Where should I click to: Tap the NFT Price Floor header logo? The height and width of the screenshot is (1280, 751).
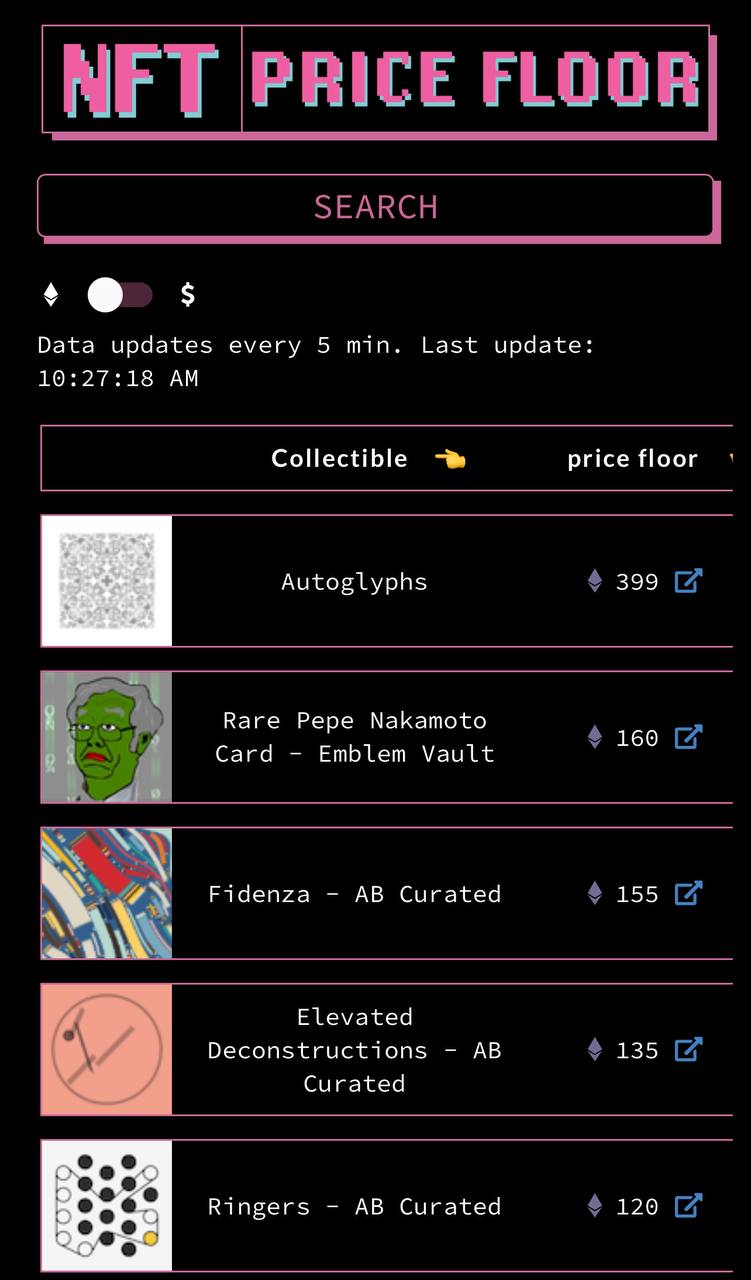(378, 80)
